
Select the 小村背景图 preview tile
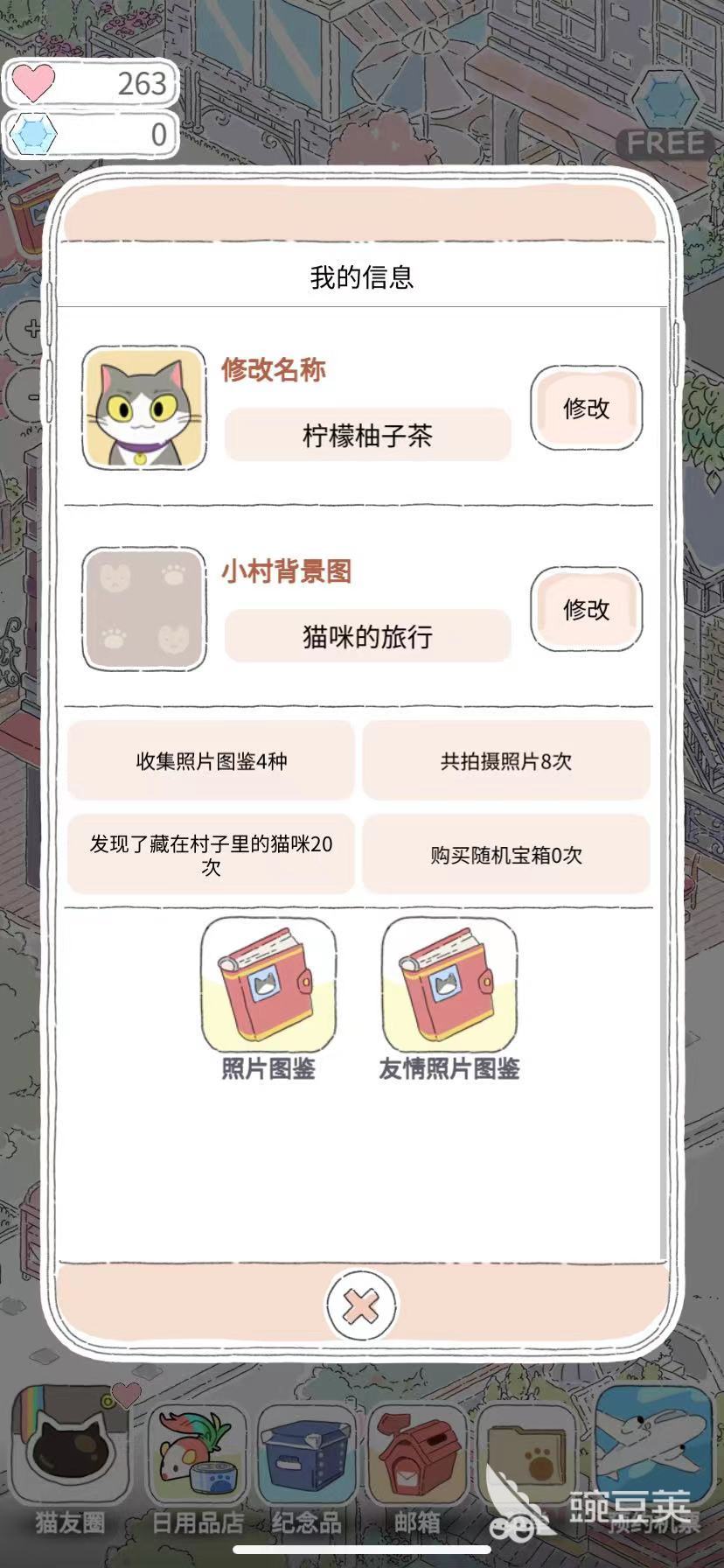coord(144,609)
